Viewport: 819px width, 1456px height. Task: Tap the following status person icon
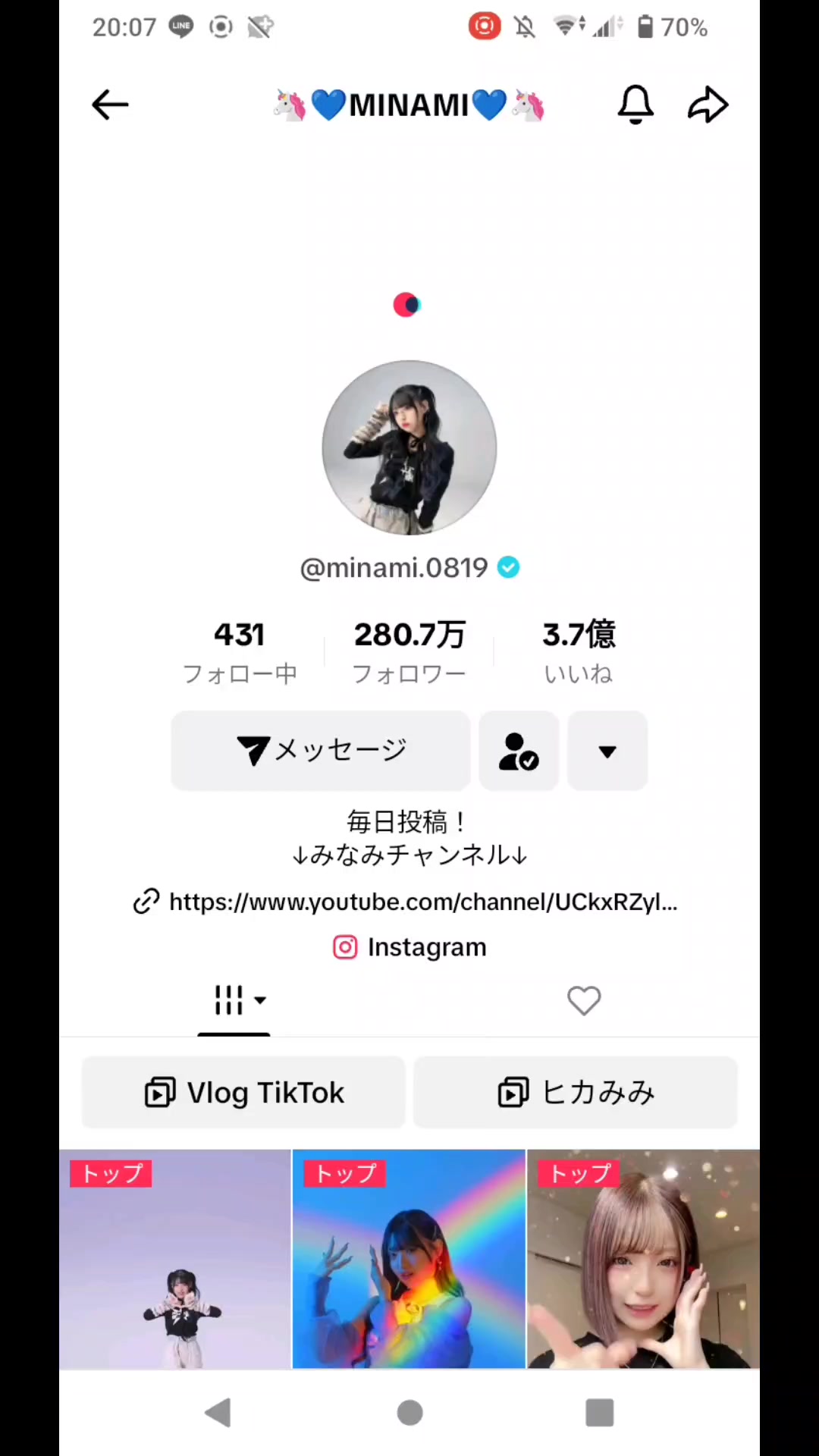click(519, 751)
